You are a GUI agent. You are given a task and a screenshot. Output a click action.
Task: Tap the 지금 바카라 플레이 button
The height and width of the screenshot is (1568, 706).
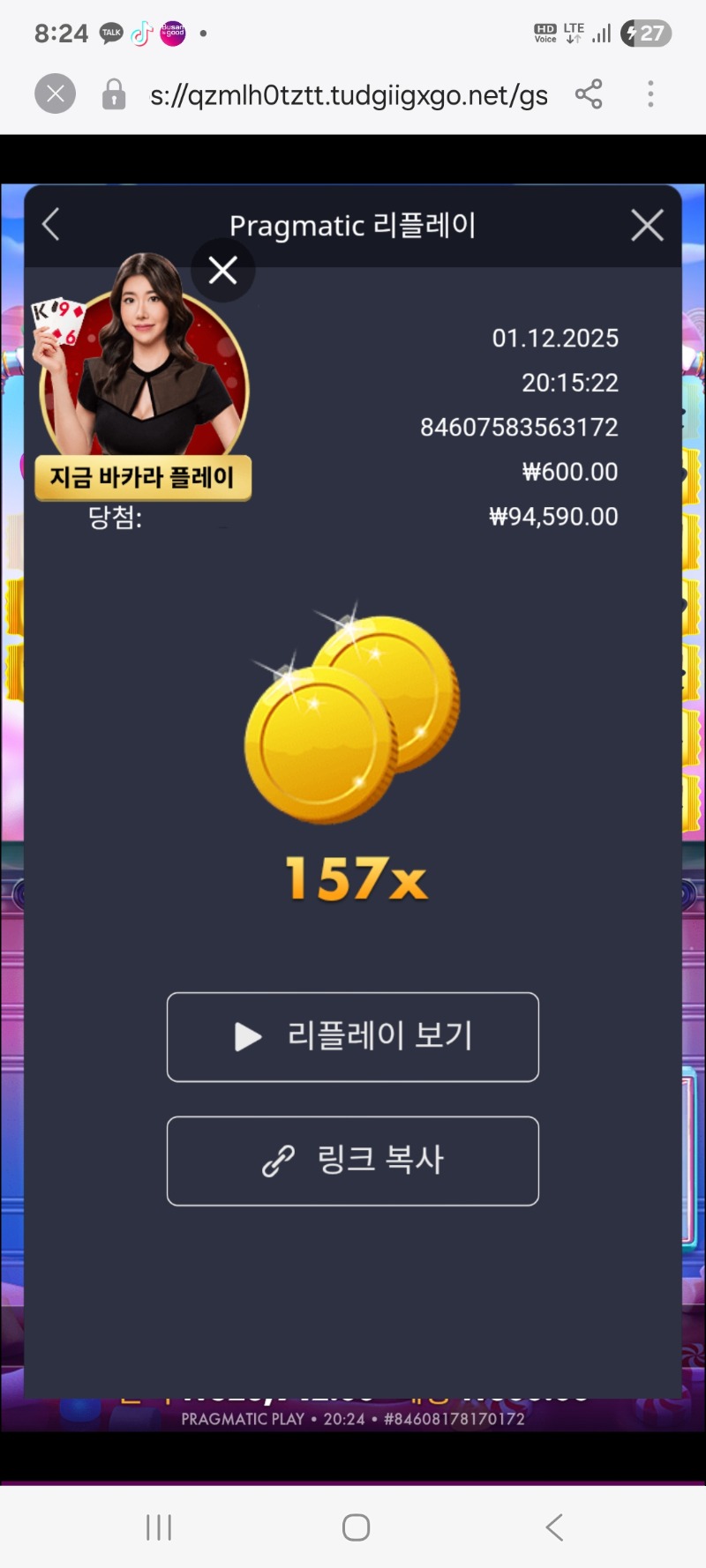pyautogui.click(x=143, y=478)
